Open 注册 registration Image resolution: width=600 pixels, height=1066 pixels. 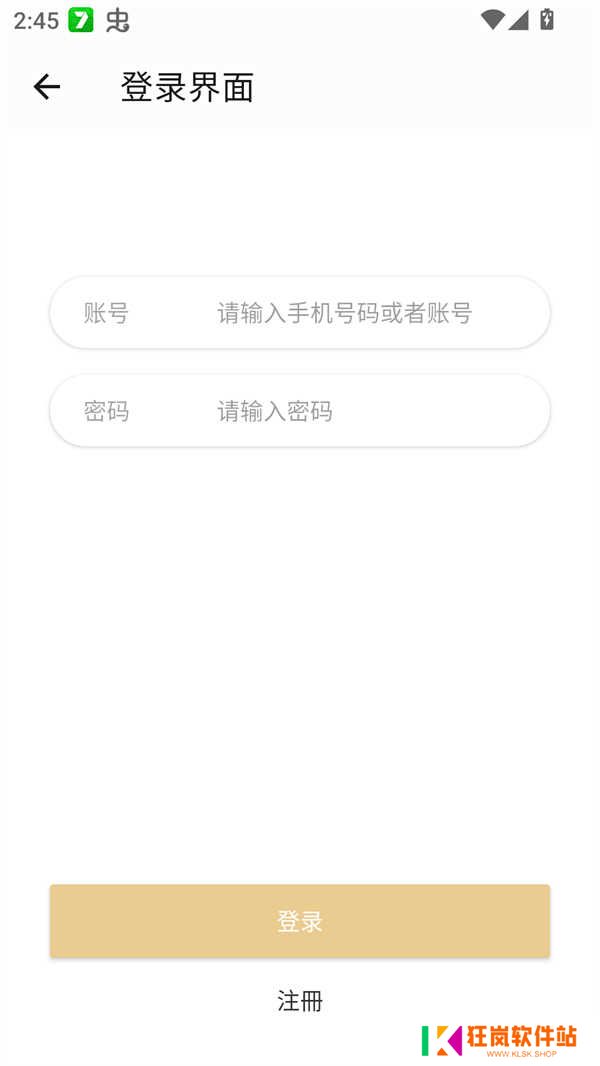click(300, 1001)
